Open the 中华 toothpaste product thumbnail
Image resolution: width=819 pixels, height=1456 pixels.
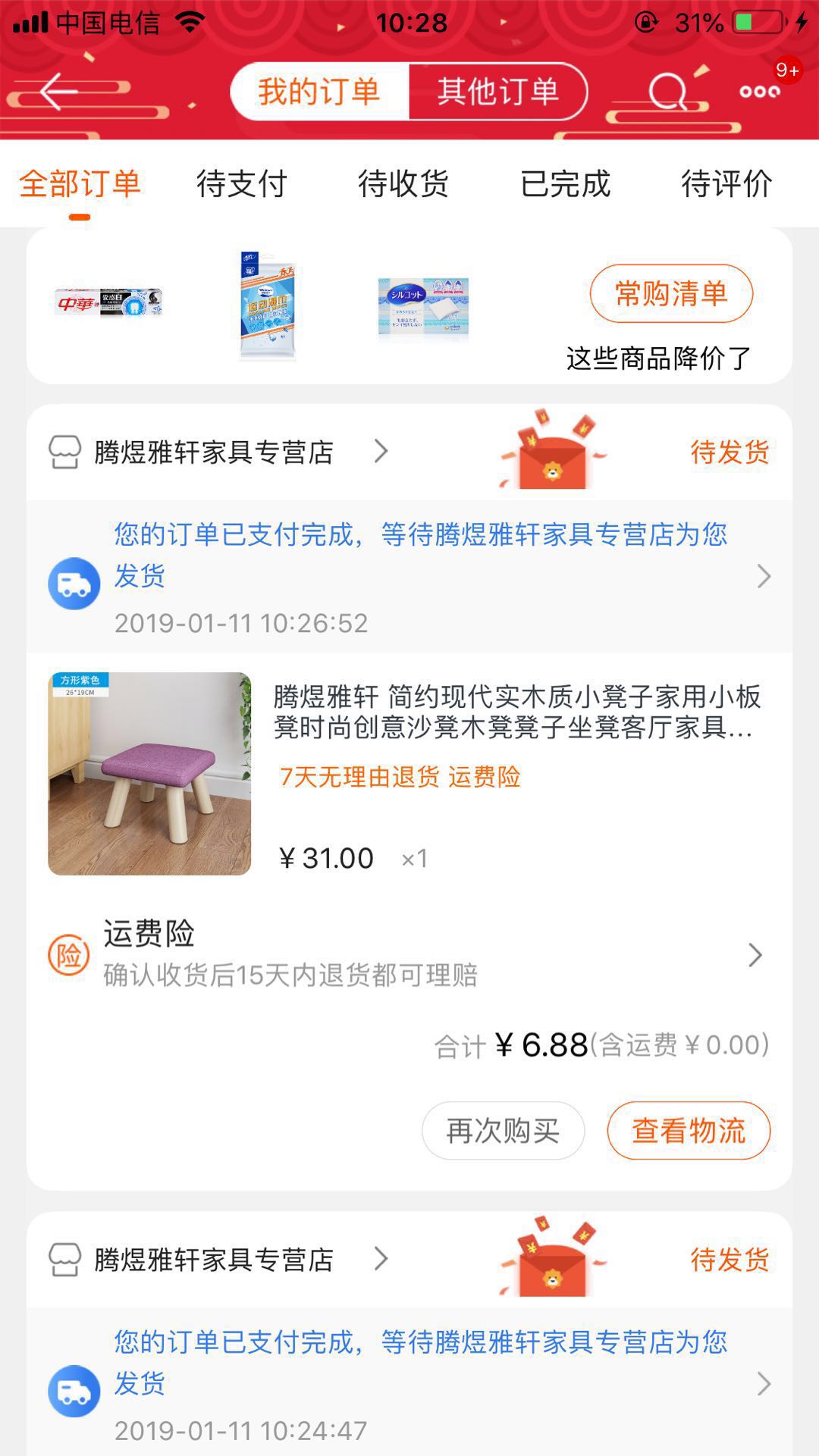click(108, 302)
